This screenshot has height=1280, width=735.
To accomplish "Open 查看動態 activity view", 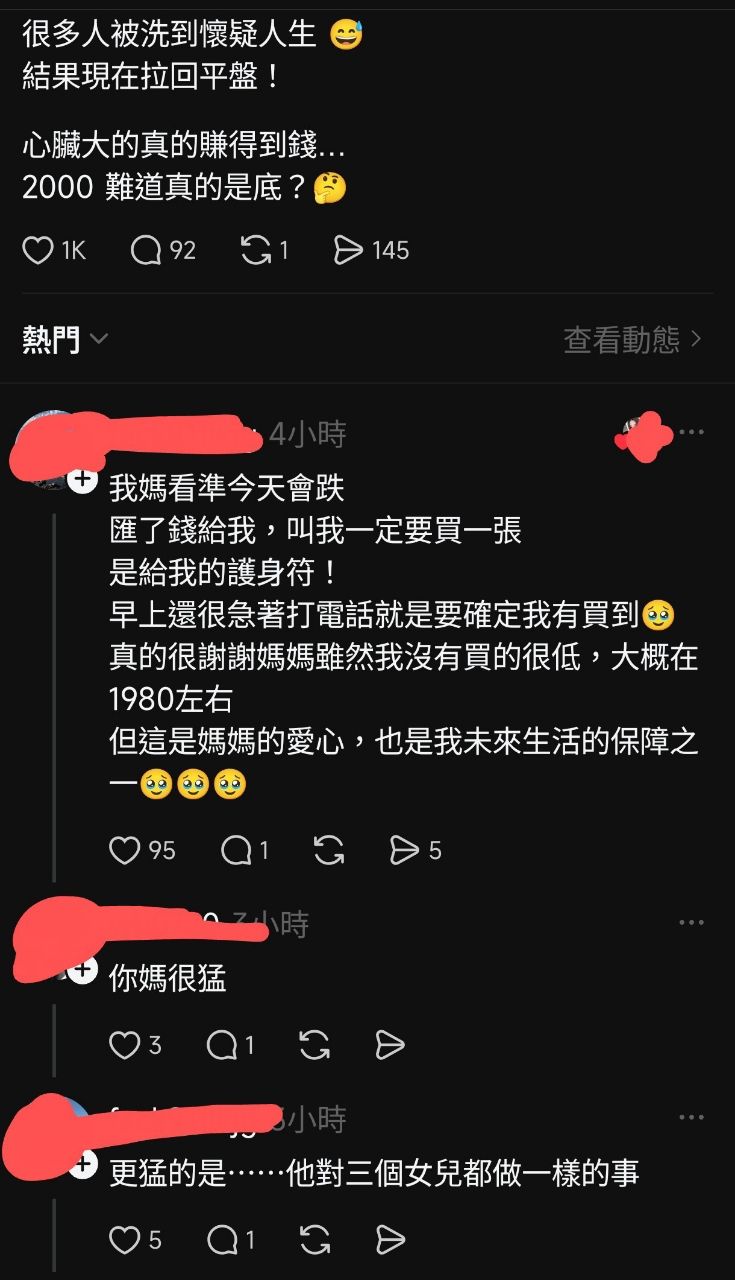I will pos(633,340).
